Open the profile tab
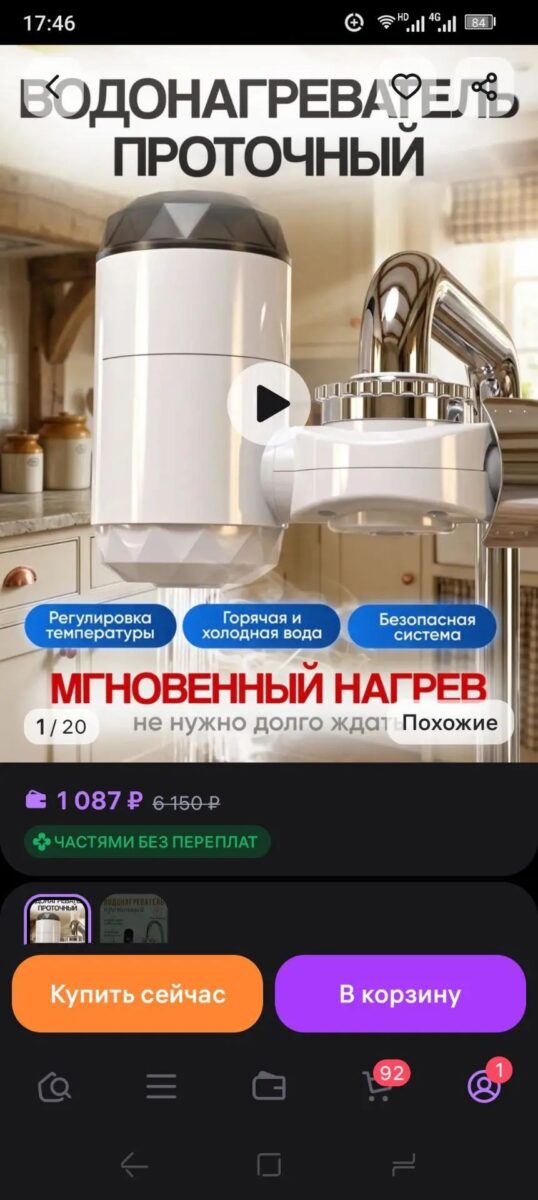 (486, 1084)
